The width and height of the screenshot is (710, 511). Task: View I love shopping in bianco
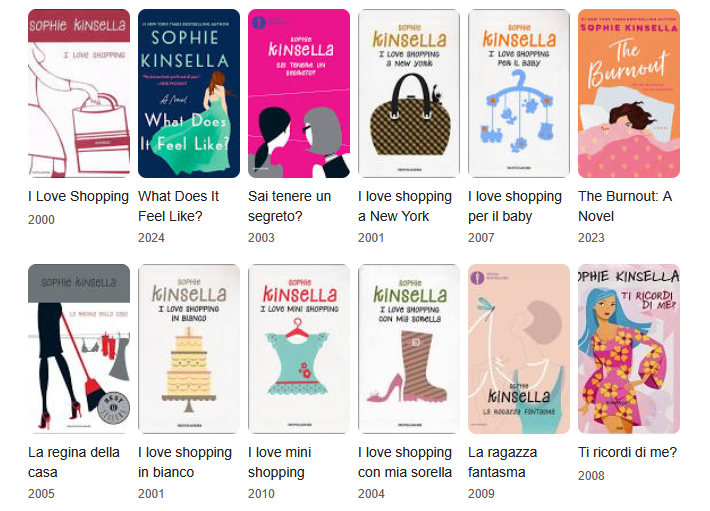[x=189, y=349]
